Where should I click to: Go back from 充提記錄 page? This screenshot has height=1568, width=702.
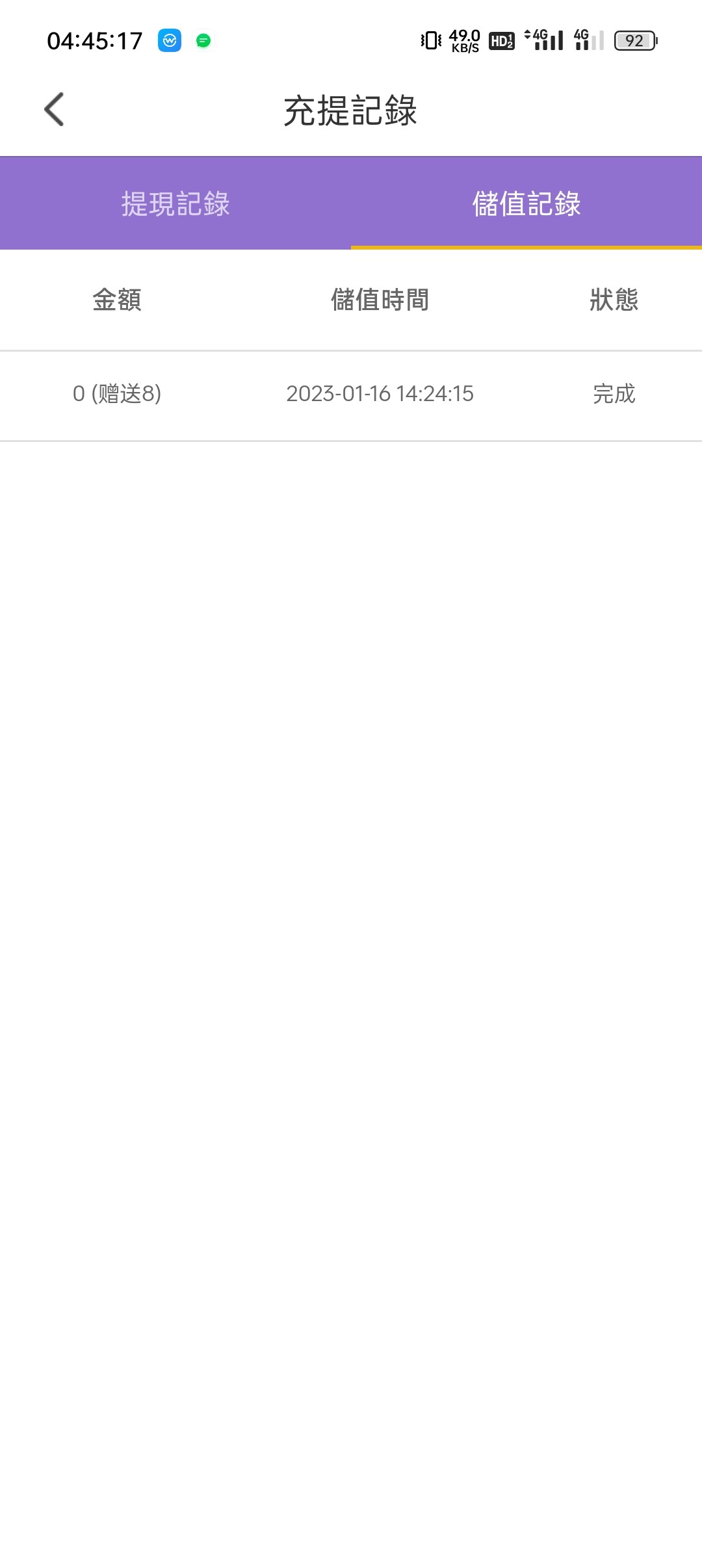point(55,109)
